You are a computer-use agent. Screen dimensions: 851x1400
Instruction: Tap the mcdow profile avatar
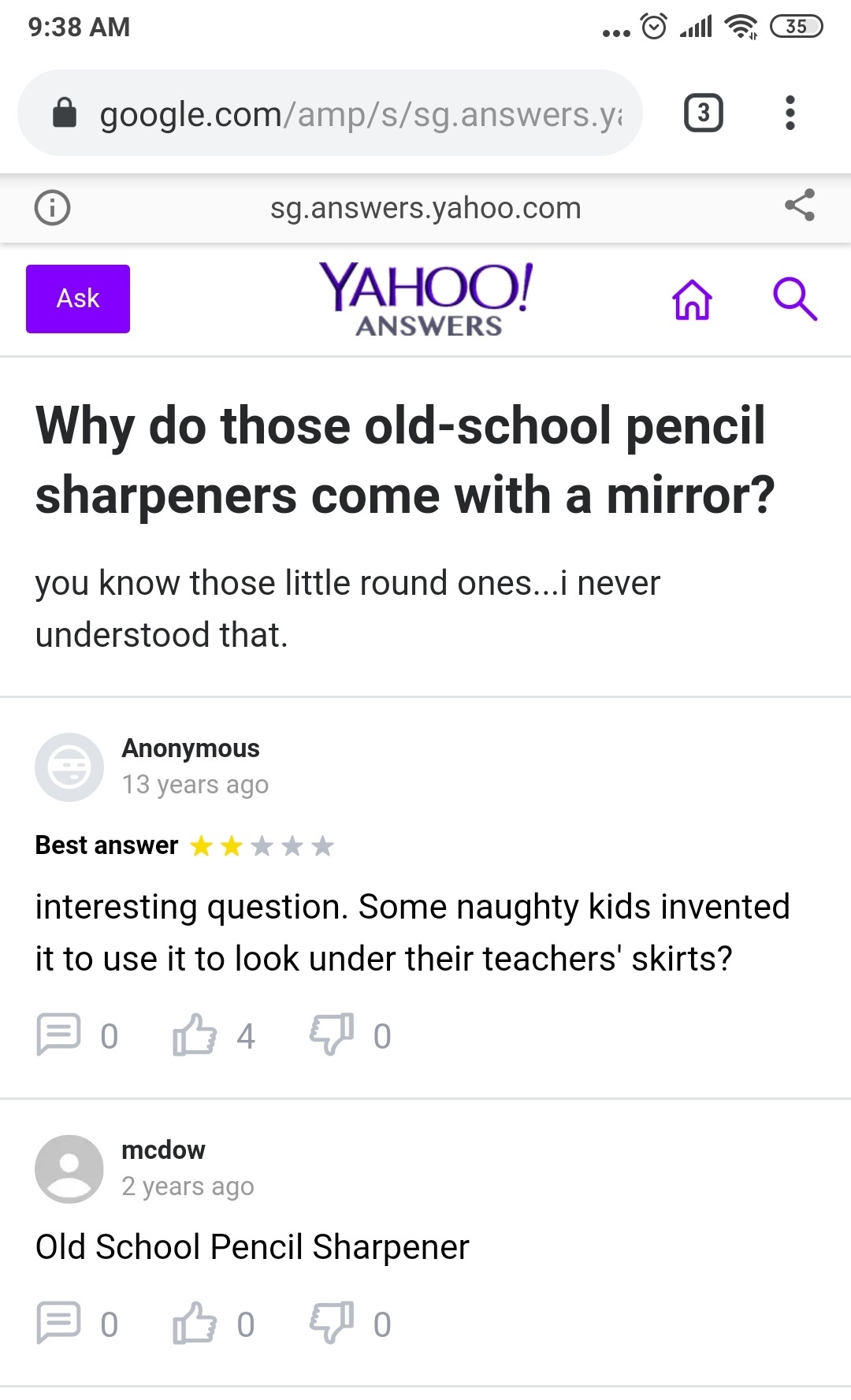pos(69,1168)
